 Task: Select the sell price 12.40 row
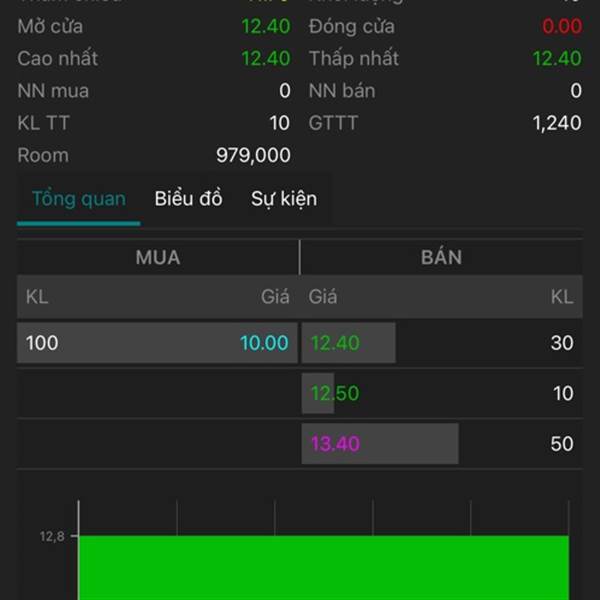pyautogui.click(x=441, y=343)
